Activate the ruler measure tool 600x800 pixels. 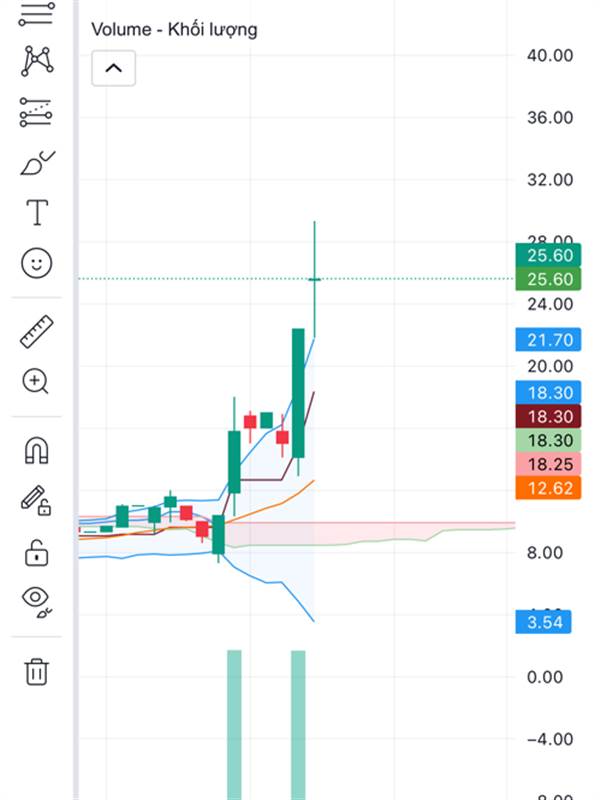click(37, 331)
